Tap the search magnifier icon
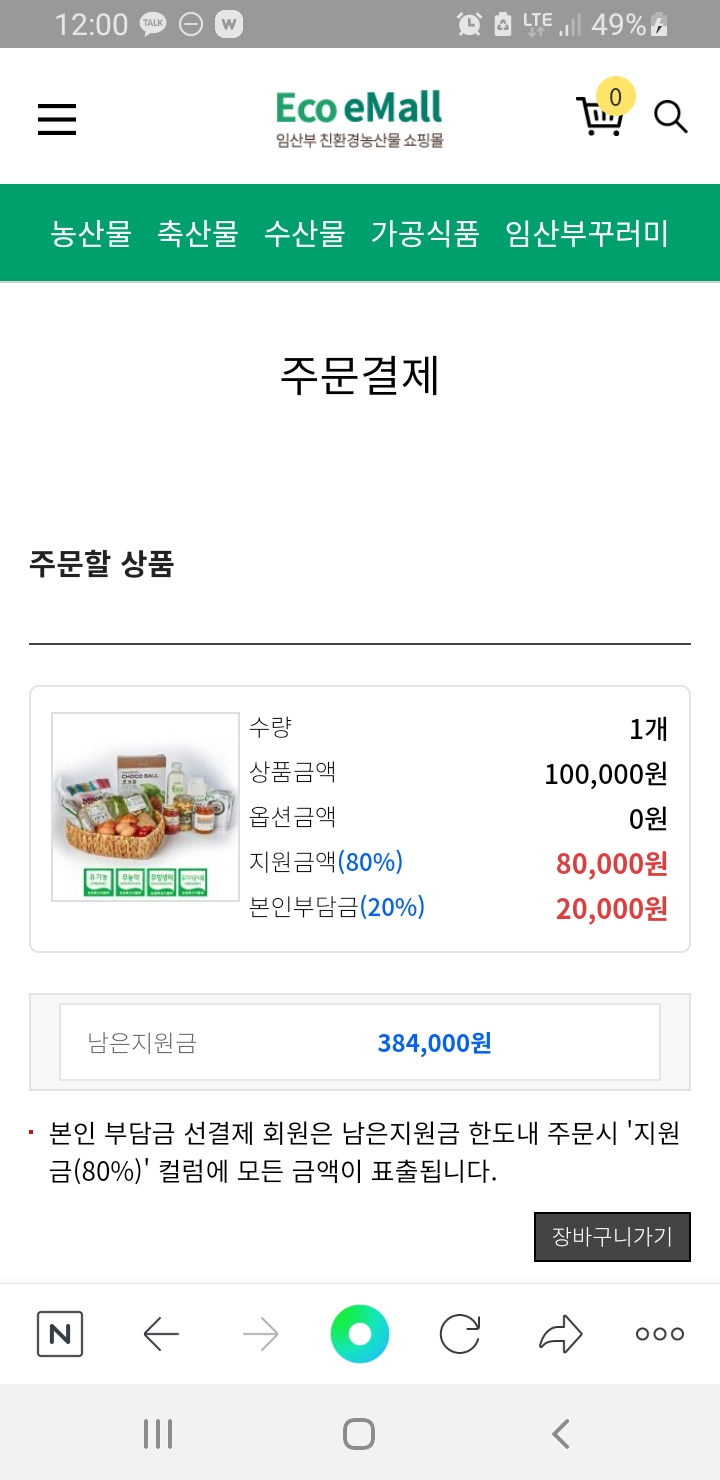720x1480 pixels. click(x=670, y=117)
